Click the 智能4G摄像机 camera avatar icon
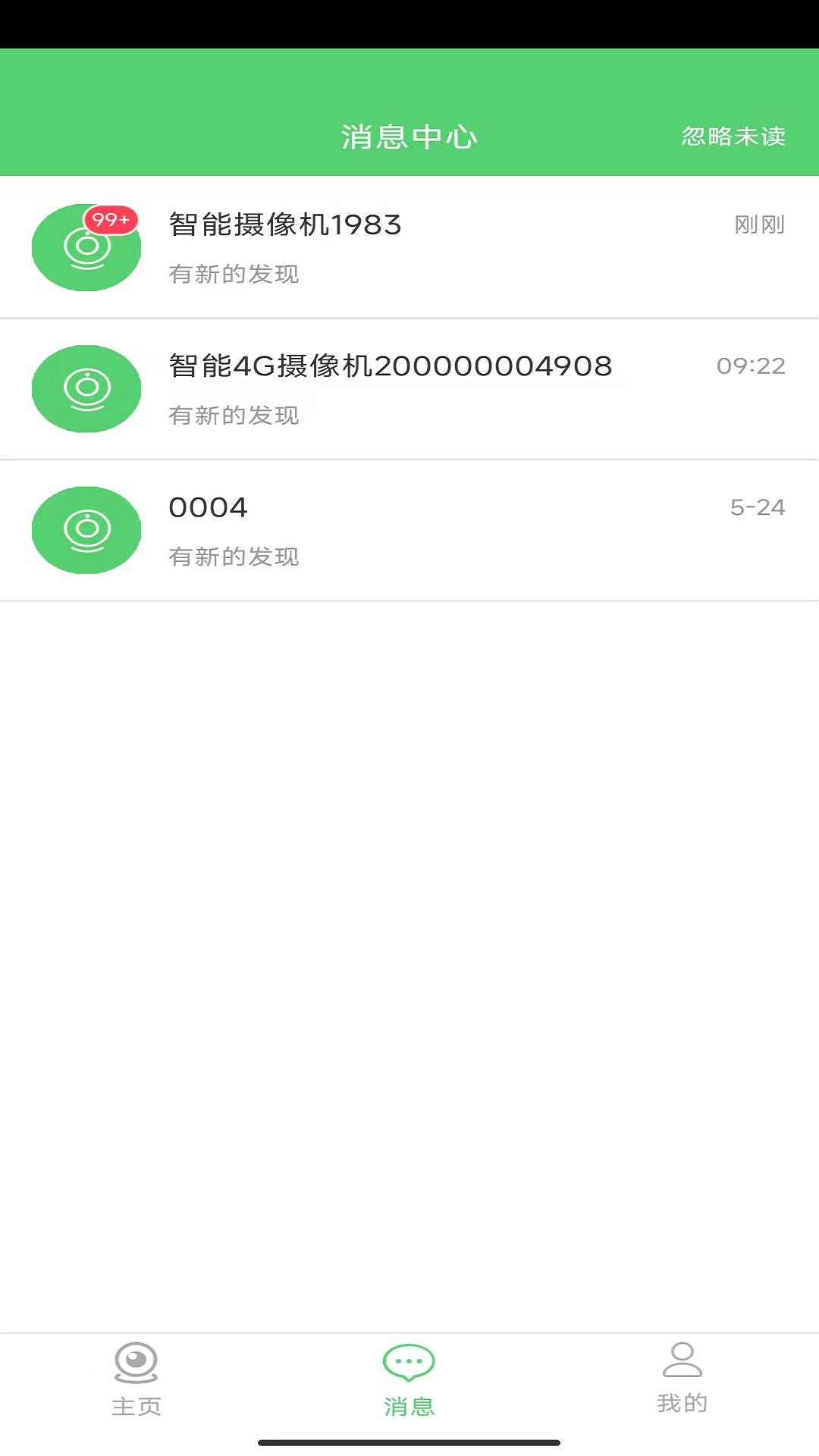 (x=86, y=389)
